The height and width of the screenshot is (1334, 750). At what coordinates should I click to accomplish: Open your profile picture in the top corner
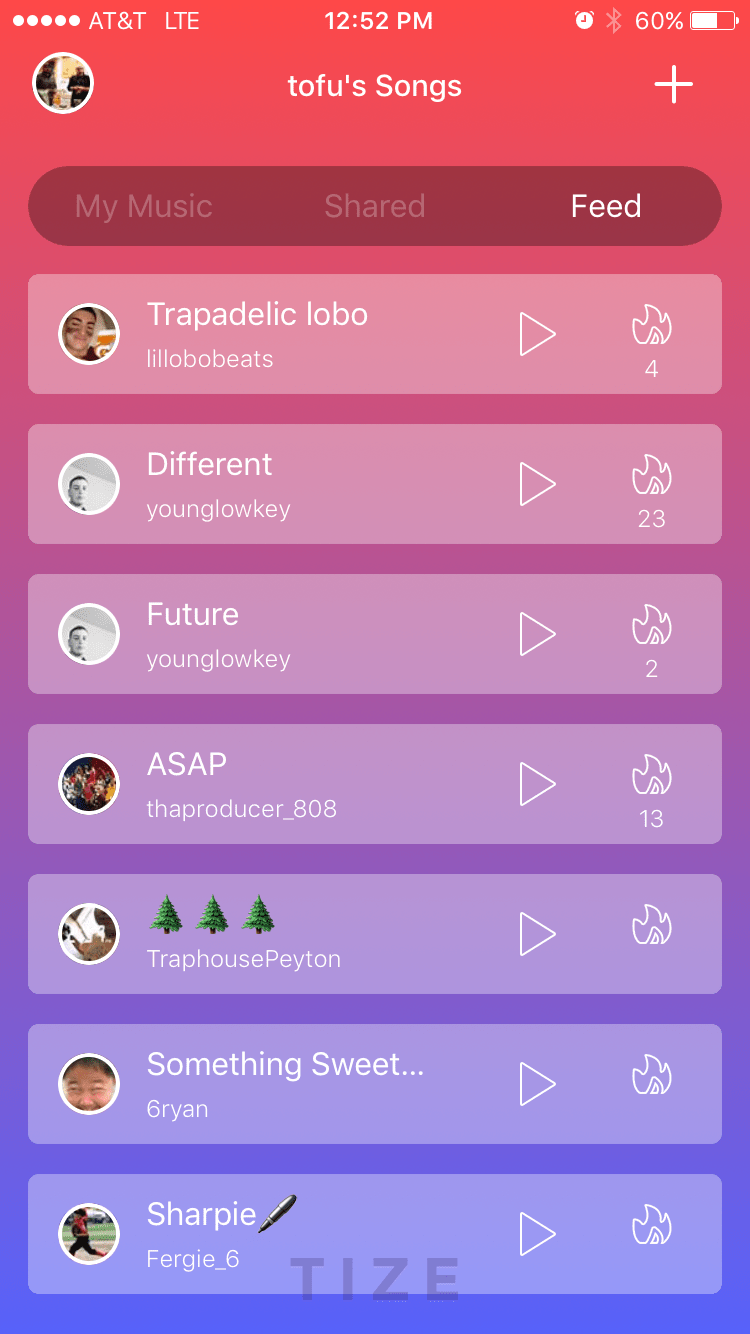coord(62,83)
